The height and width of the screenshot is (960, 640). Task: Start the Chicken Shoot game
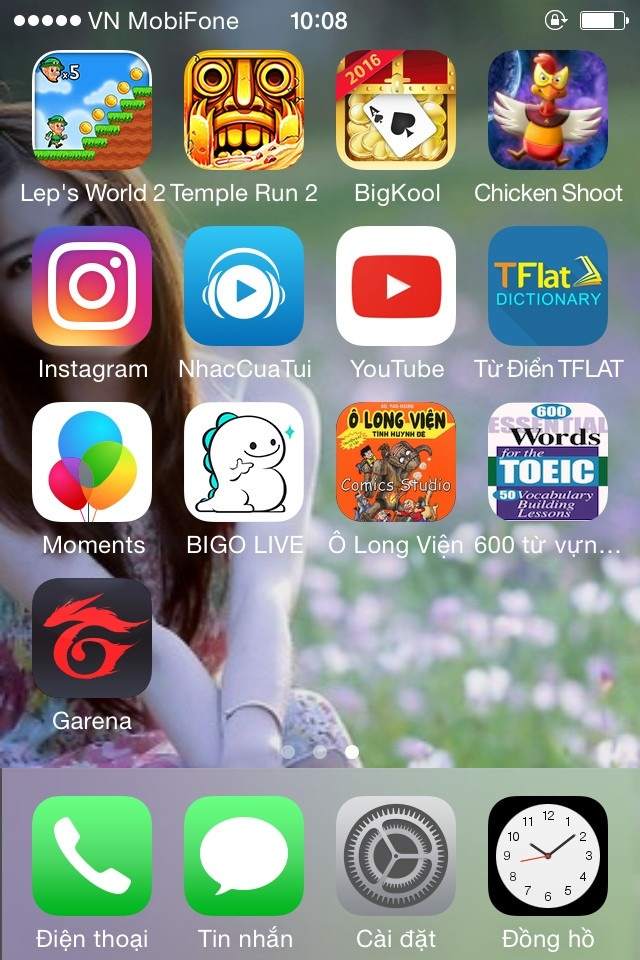[548, 110]
